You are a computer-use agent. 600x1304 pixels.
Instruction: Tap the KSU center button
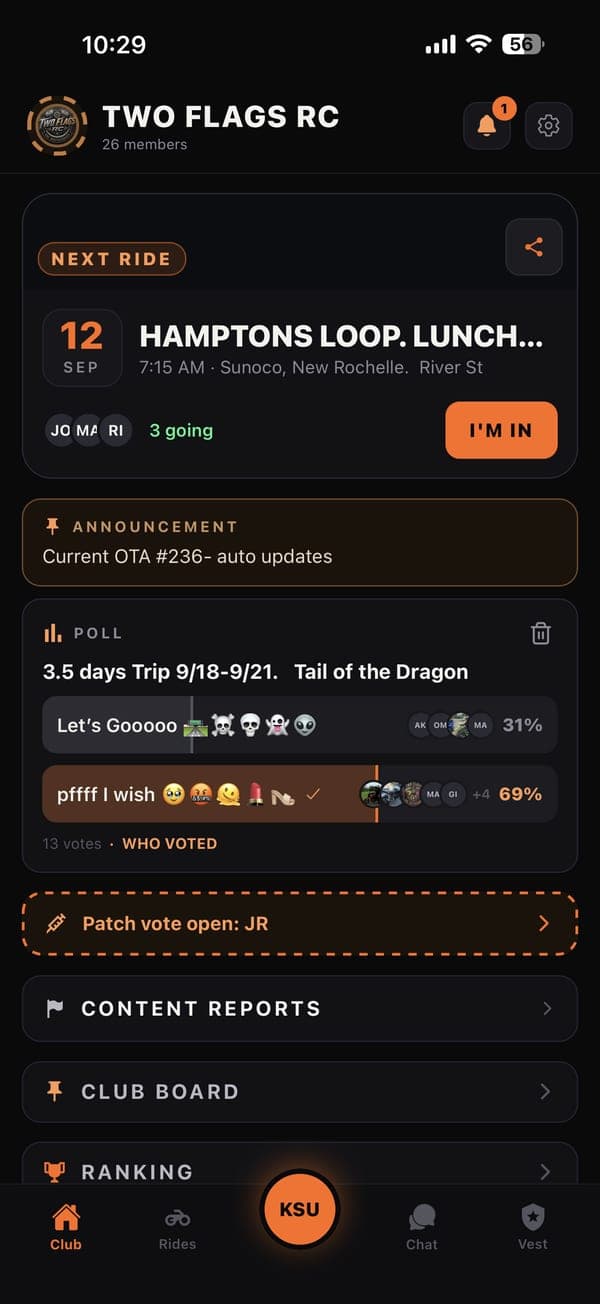pyautogui.click(x=300, y=1209)
